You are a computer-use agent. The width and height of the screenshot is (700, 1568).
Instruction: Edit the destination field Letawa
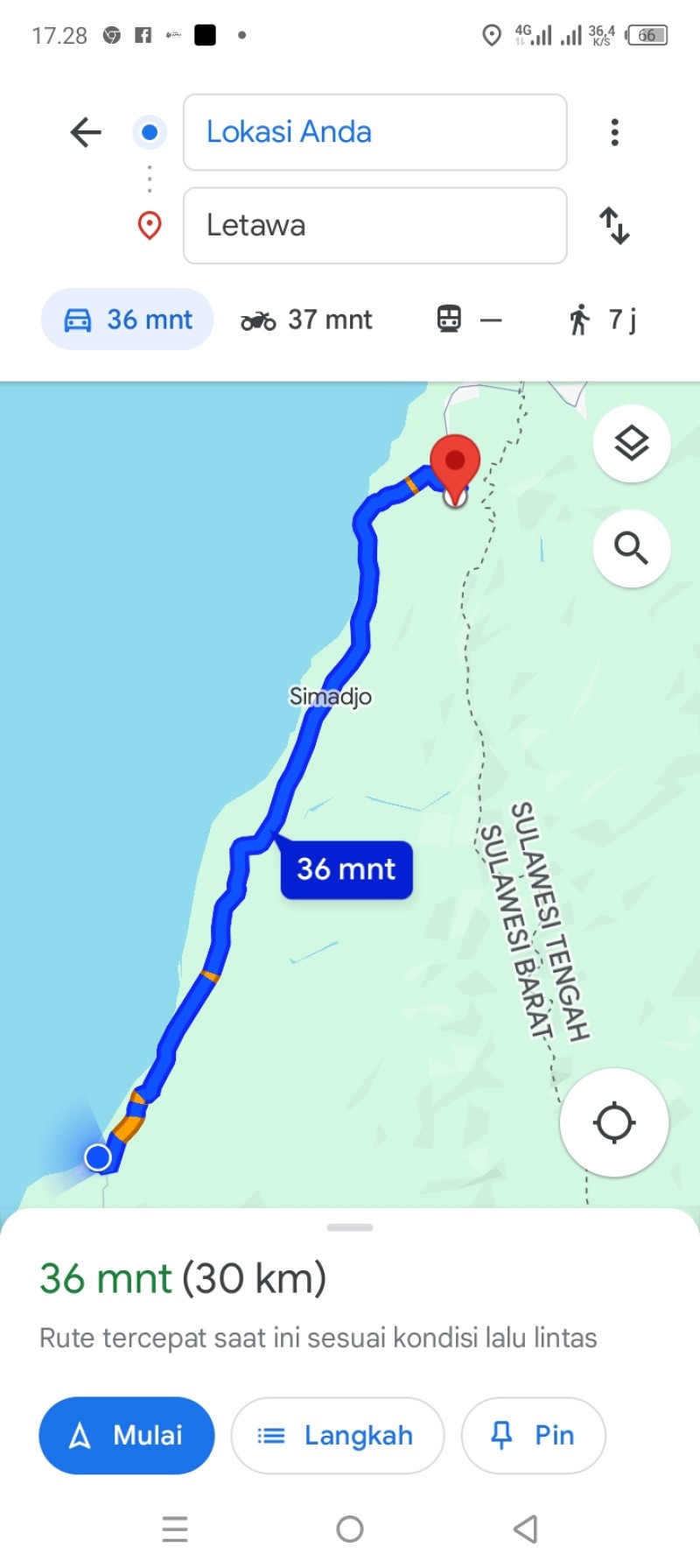tap(374, 226)
